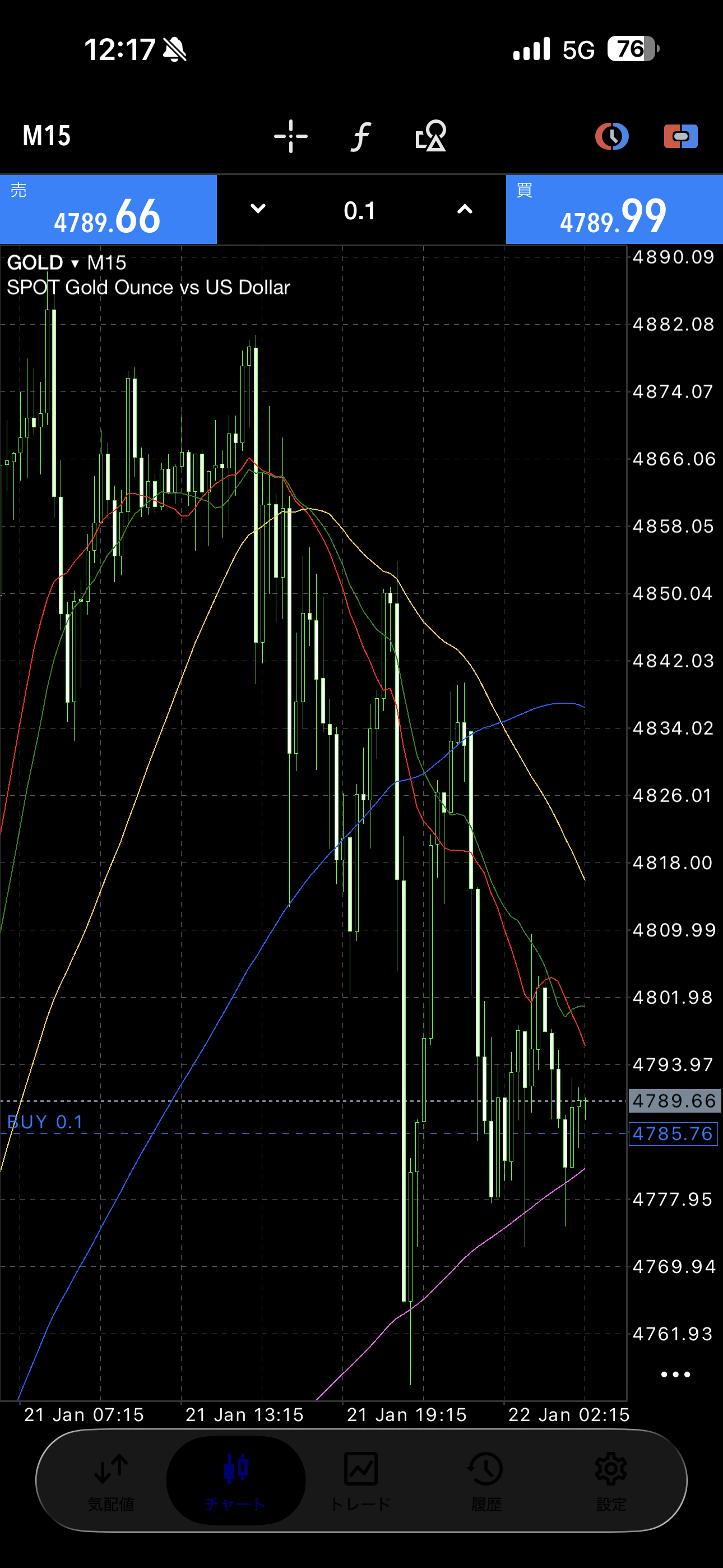Open the indicators function menu
This screenshot has width=723, height=1568.
click(x=360, y=136)
